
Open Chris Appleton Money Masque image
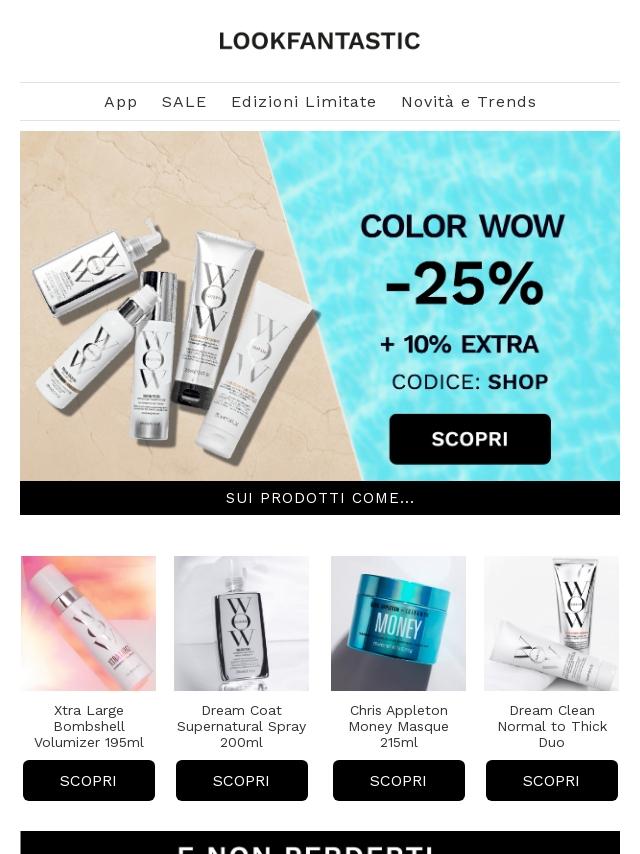tap(398, 623)
